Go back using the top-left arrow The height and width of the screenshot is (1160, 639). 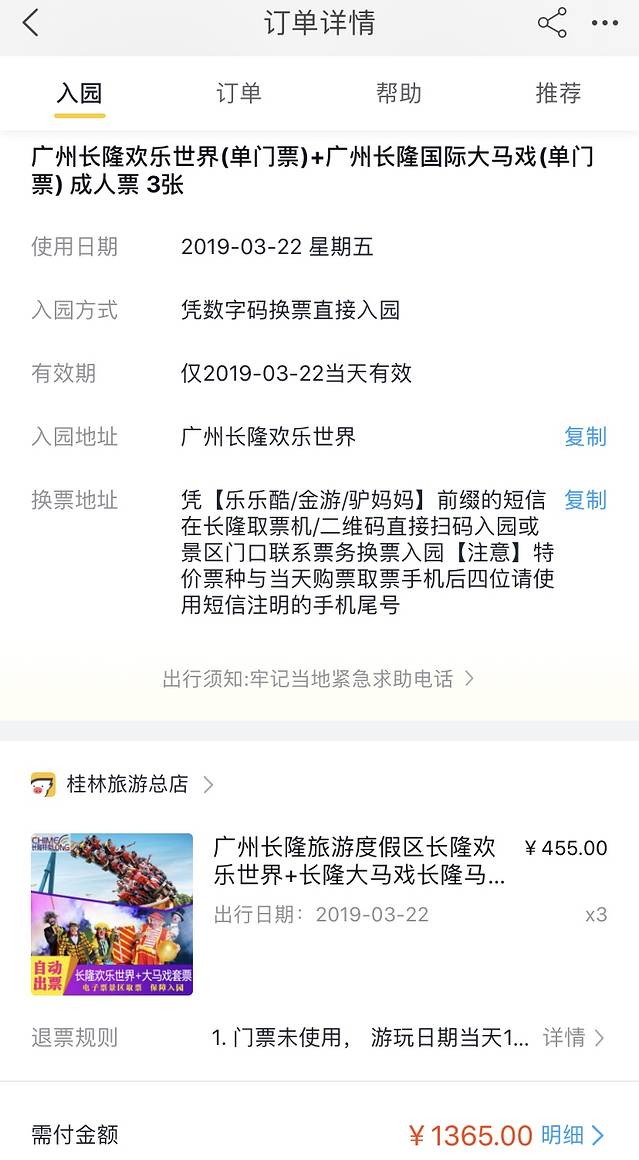pyautogui.click(x=31, y=23)
